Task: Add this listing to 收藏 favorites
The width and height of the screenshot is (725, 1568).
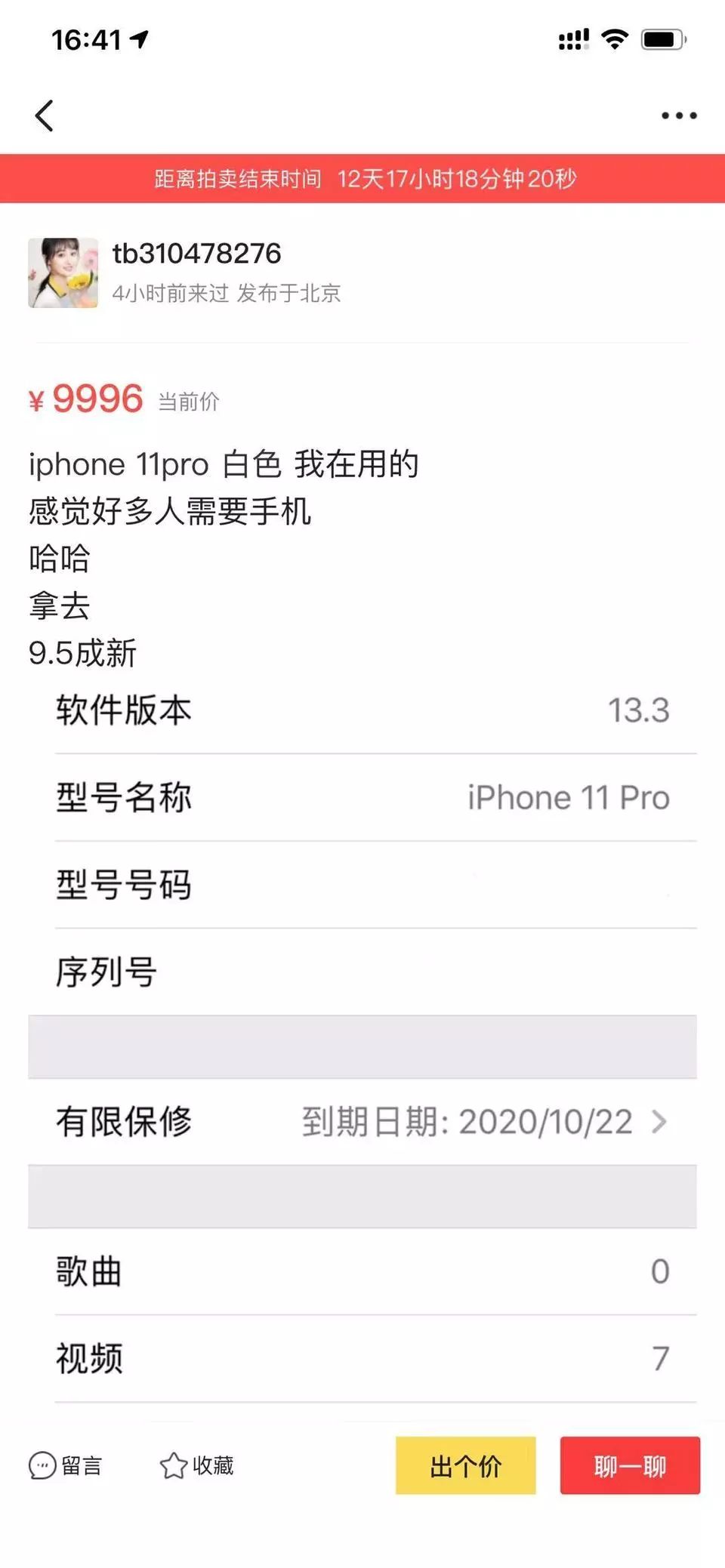Action: (x=196, y=1465)
